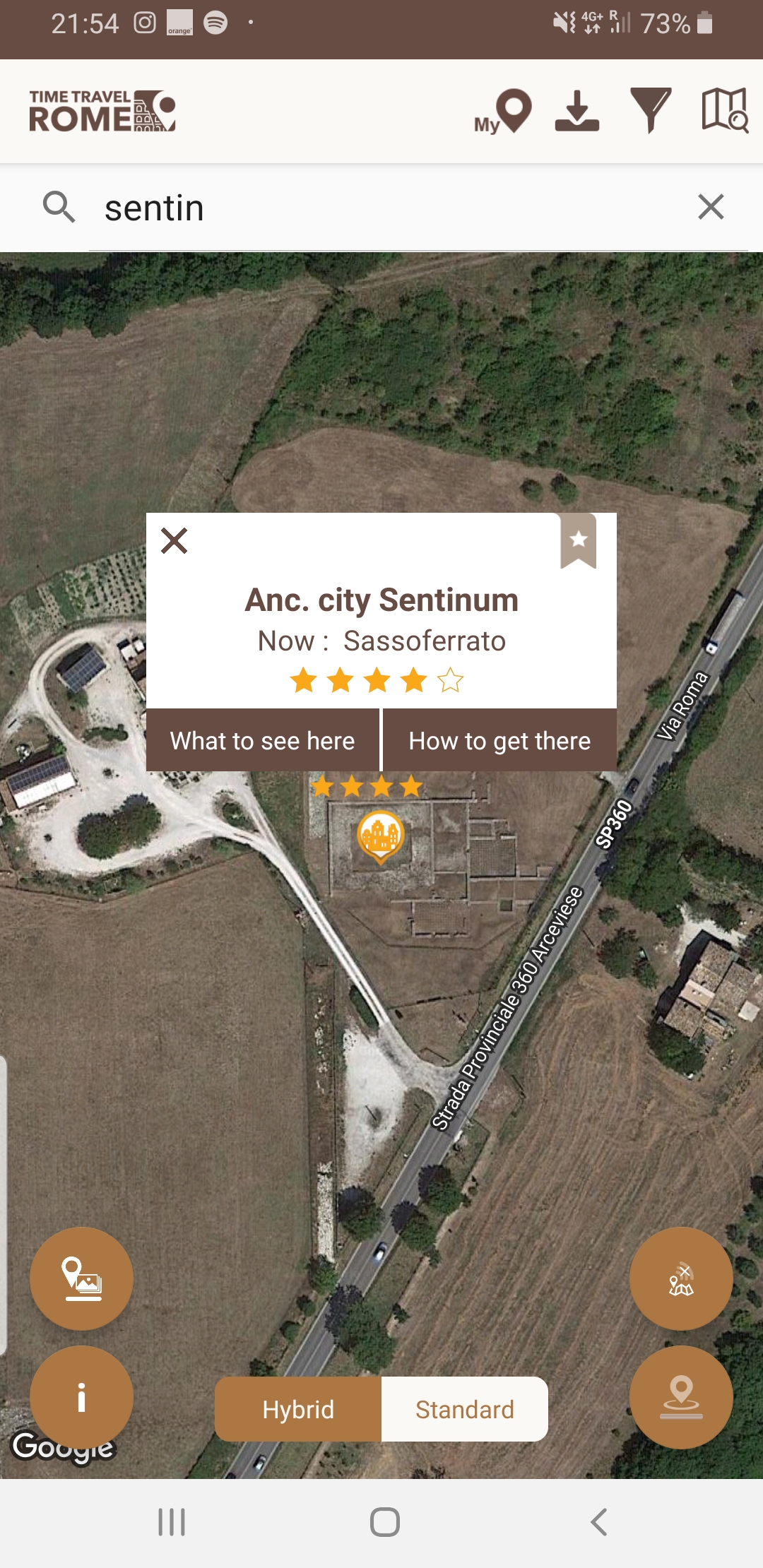The image size is (763, 1568).
Task: Tap the drop-location pin icon bottom right
Action: (x=680, y=1397)
